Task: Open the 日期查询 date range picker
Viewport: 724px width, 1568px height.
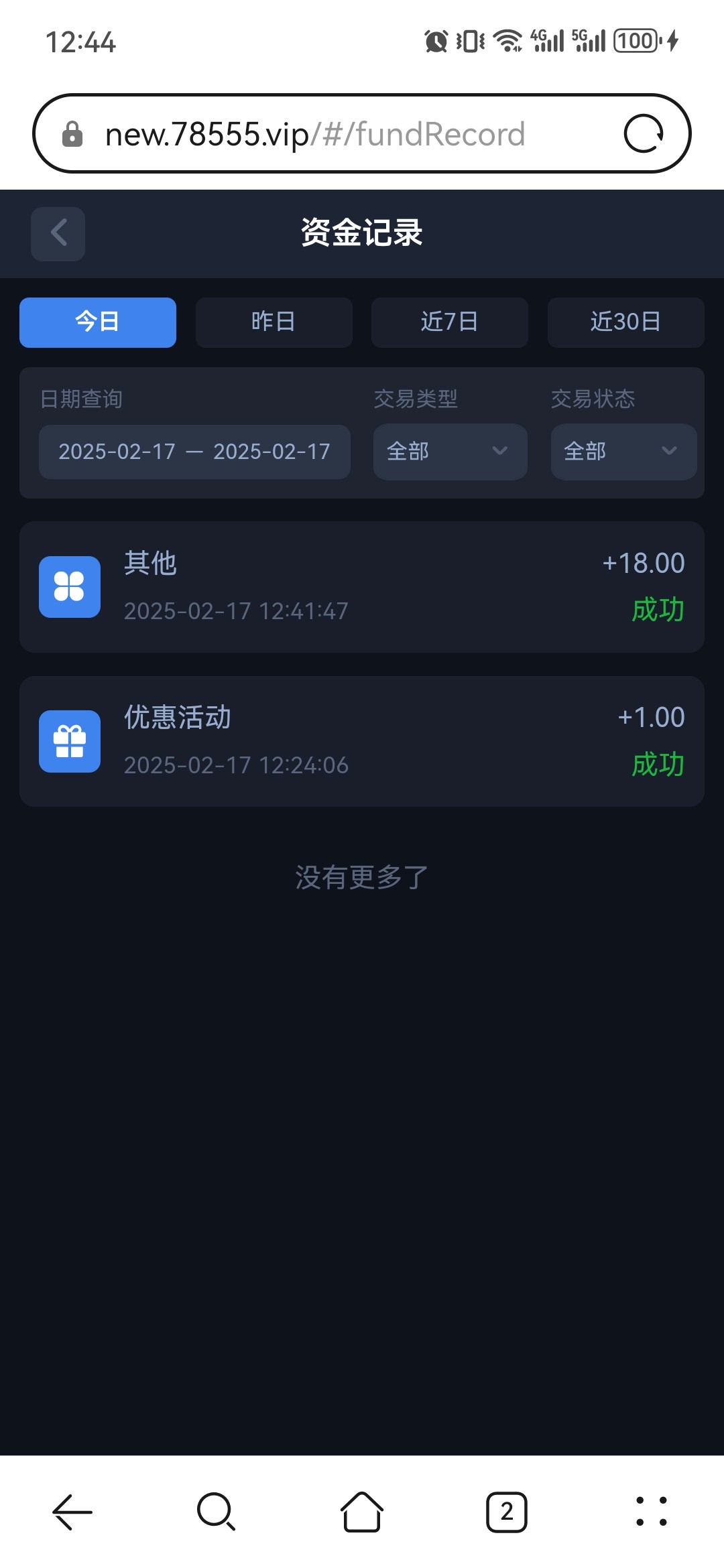Action: click(x=194, y=452)
